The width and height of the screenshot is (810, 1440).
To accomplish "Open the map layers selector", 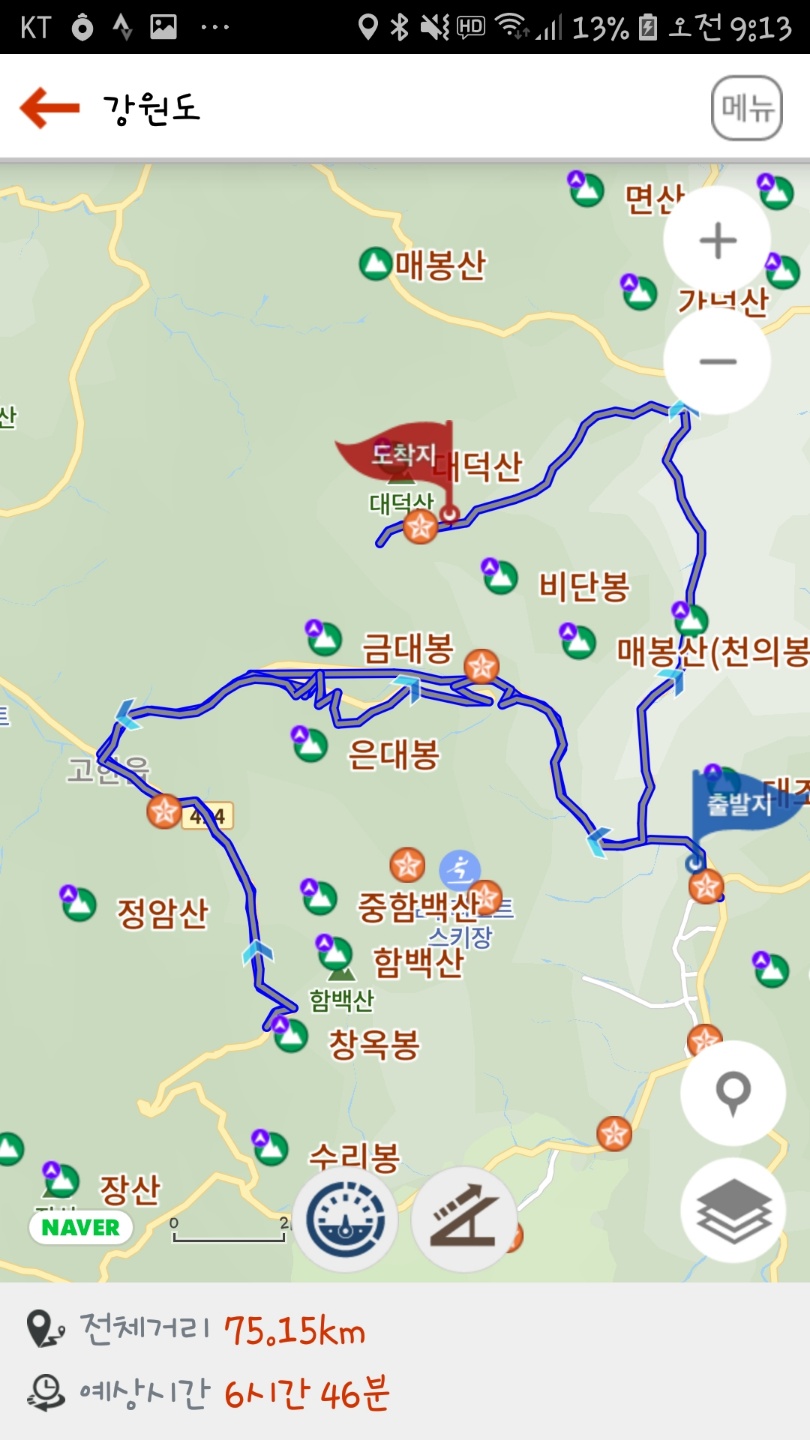I will [x=733, y=1210].
